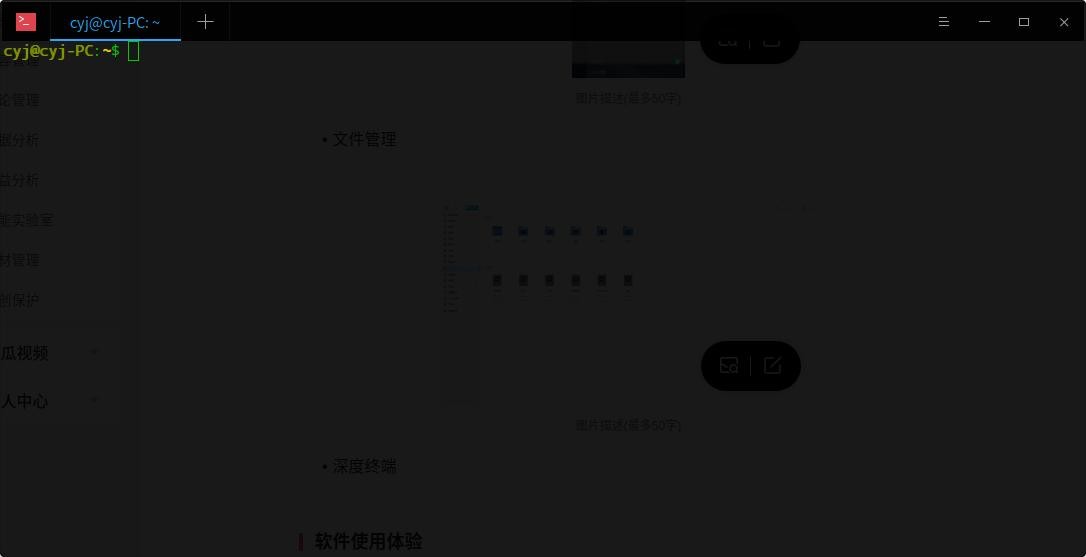Maximize the terminal window
1086x557 pixels.
1024,21
